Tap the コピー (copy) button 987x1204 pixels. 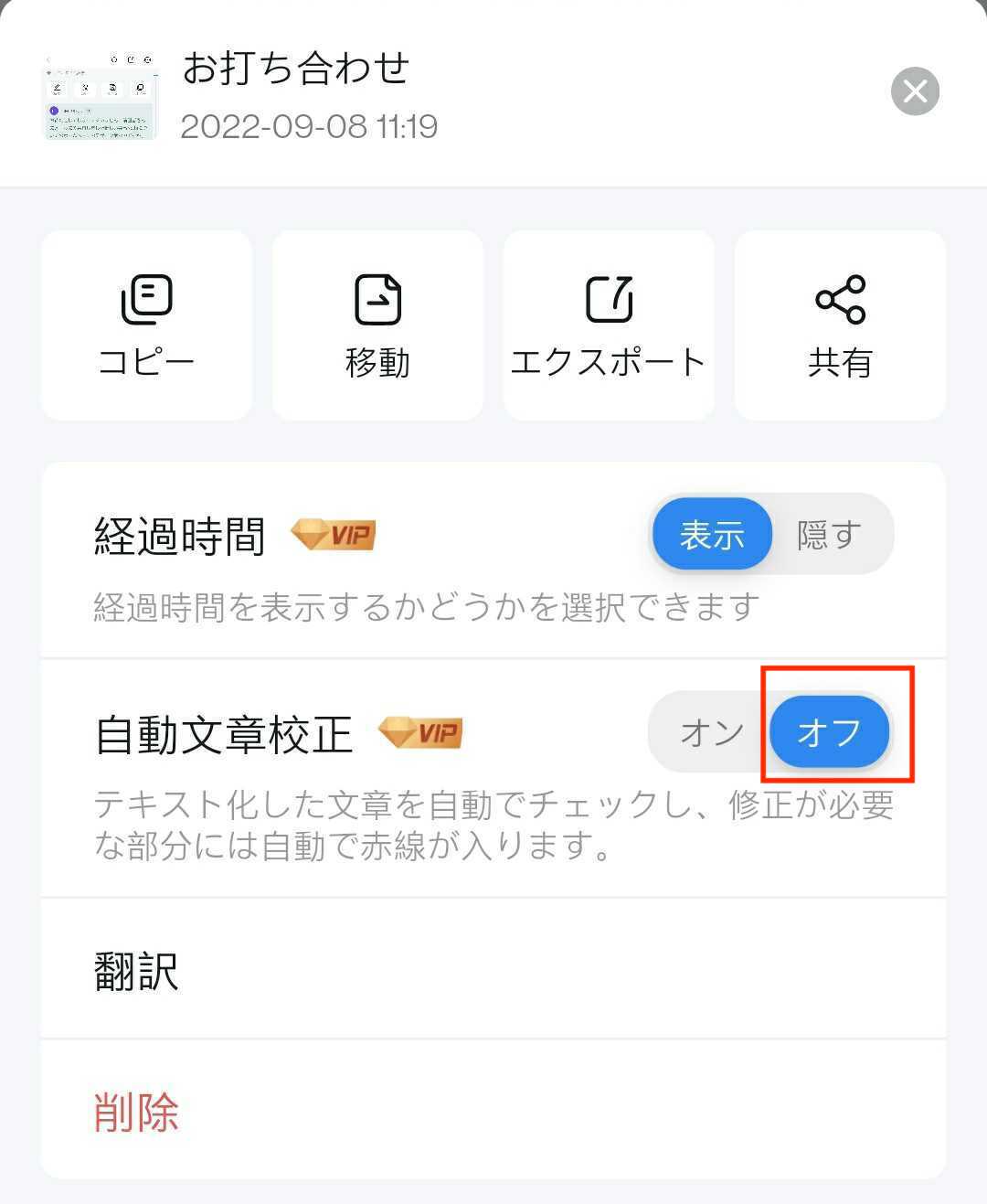[146, 325]
